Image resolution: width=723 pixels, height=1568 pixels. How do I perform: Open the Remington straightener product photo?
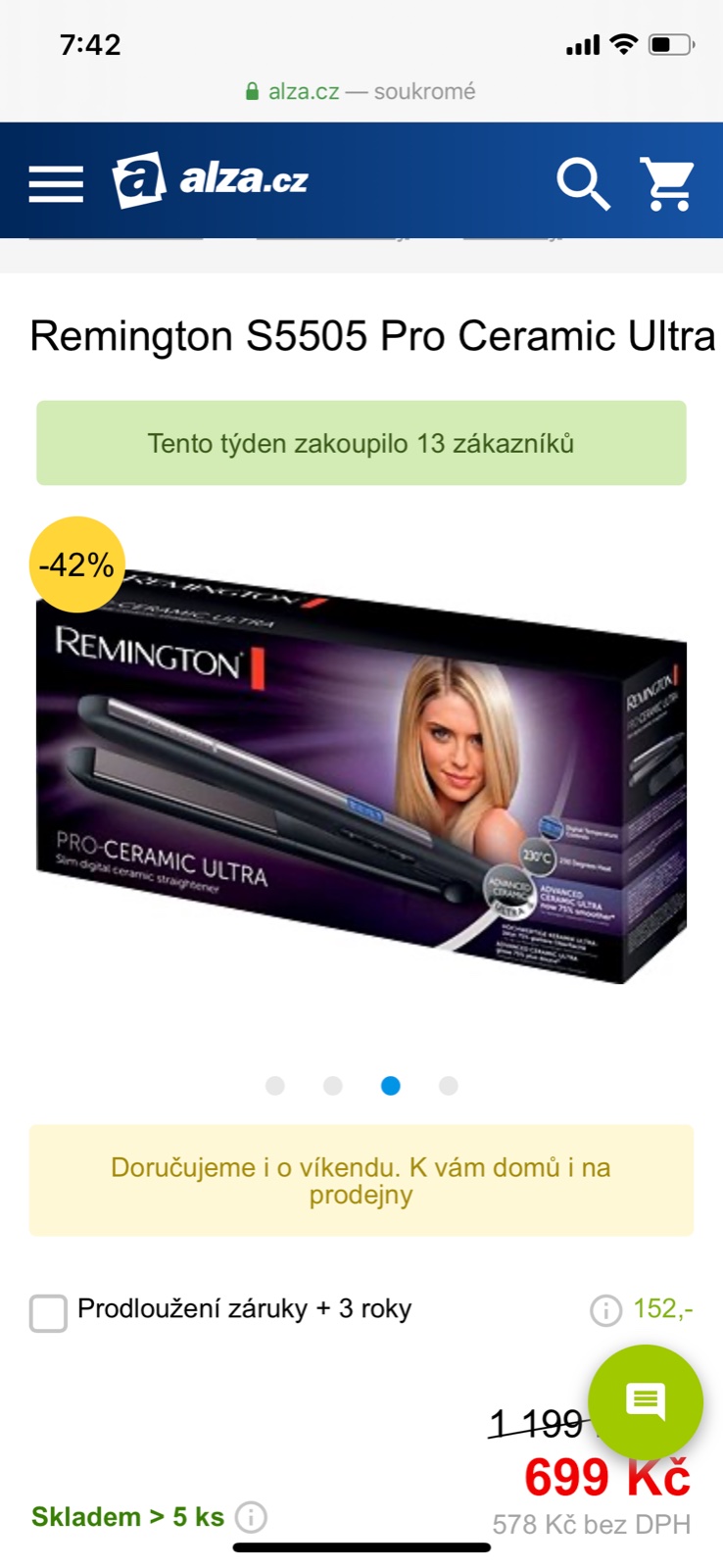pyautogui.click(x=361, y=774)
